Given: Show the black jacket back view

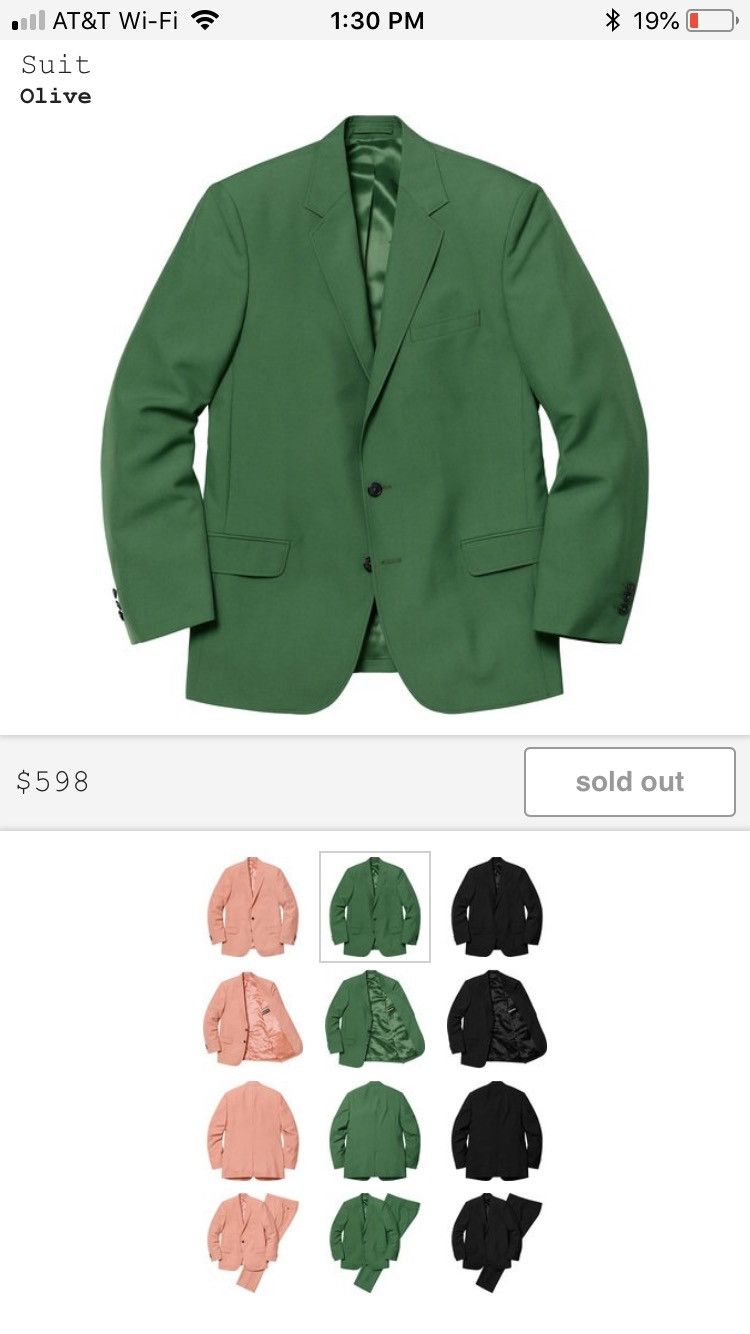Looking at the screenshot, I should [x=497, y=1130].
